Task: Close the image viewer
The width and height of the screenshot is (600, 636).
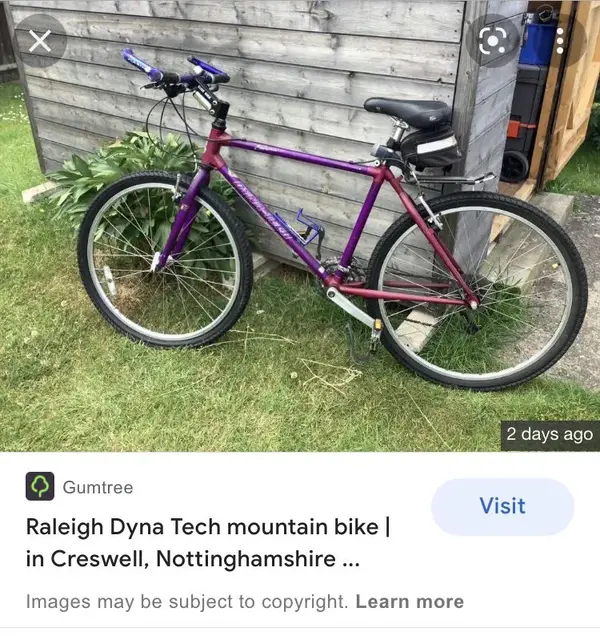Action: (40, 41)
